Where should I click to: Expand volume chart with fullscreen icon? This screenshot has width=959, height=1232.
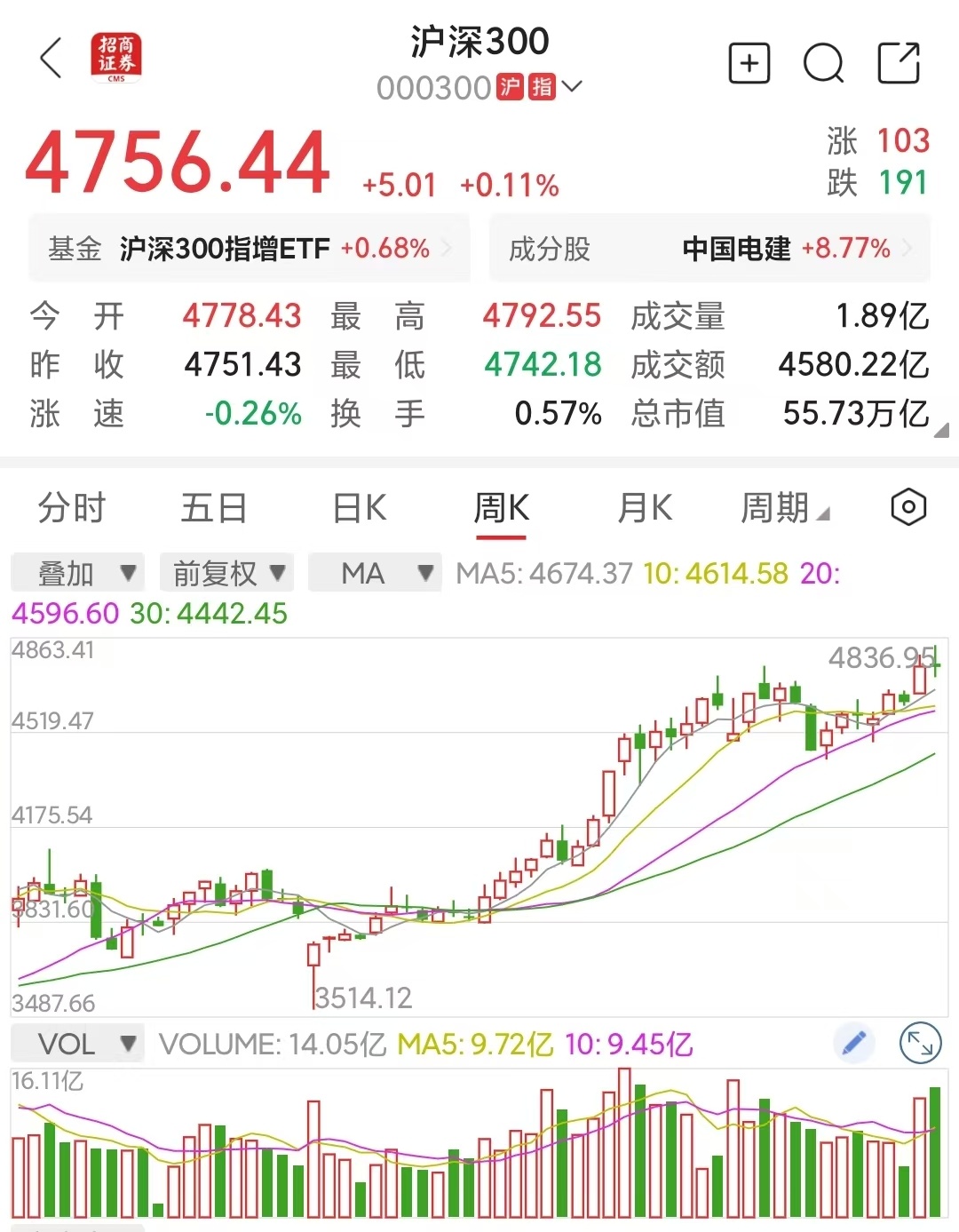tap(921, 1043)
